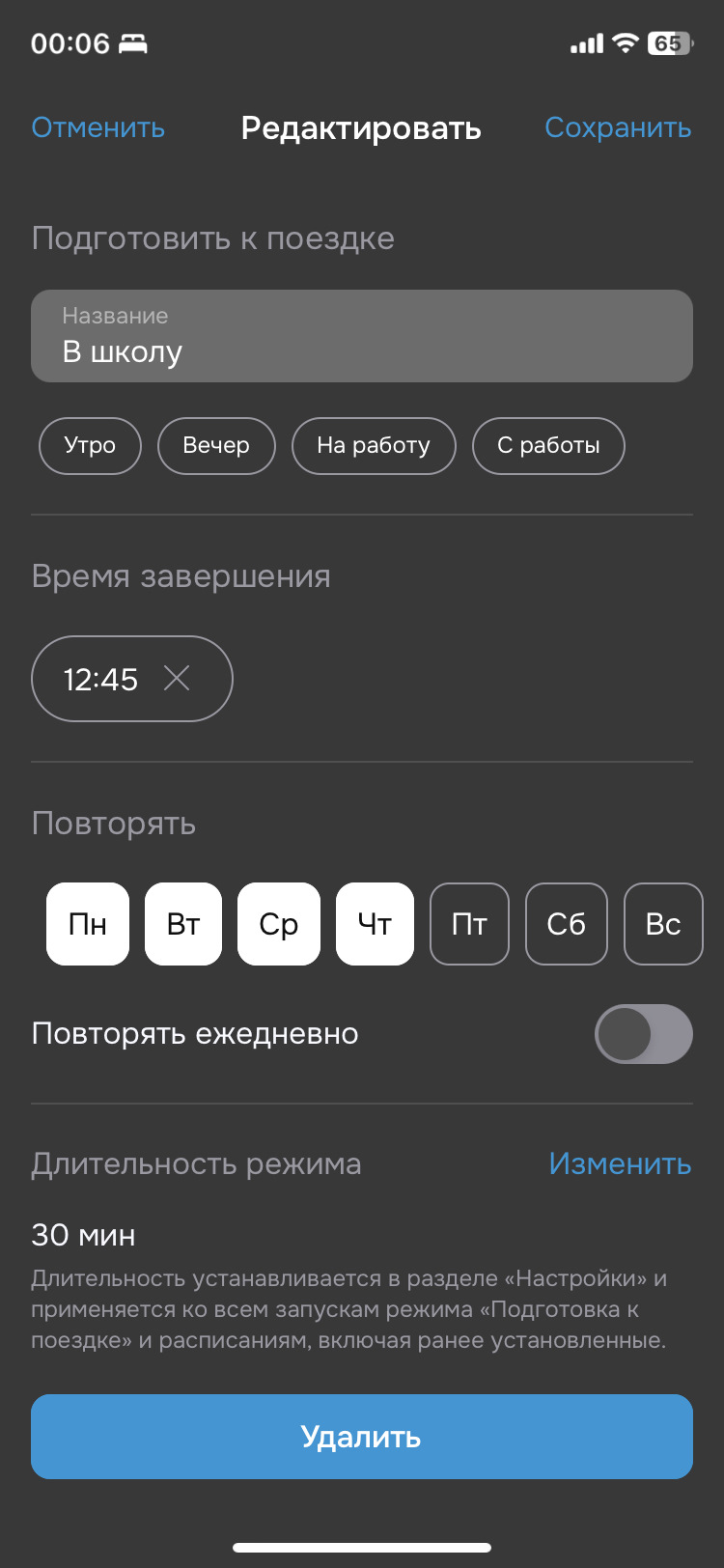724x1568 pixels.
Task: Turn off Вт repeat day
Action: coord(183,924)
